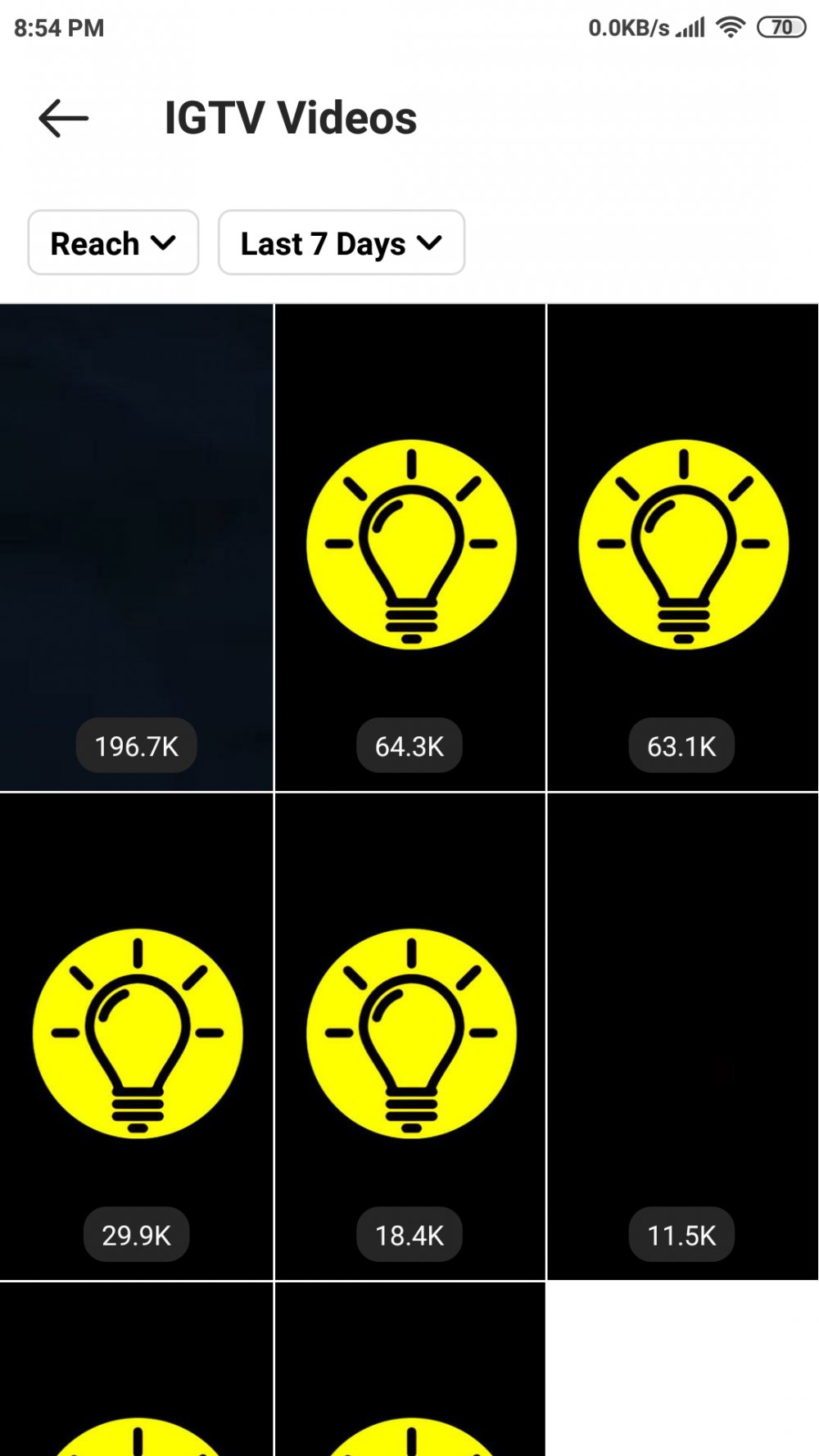
Task: Open the video with 196.7K reach
Action: (136, 547)
